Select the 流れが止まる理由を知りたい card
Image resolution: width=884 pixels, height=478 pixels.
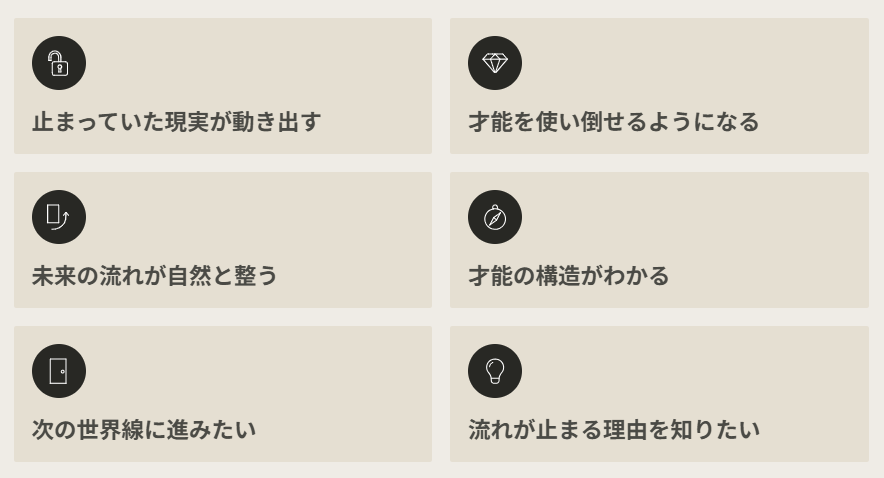tap(659, 394)
